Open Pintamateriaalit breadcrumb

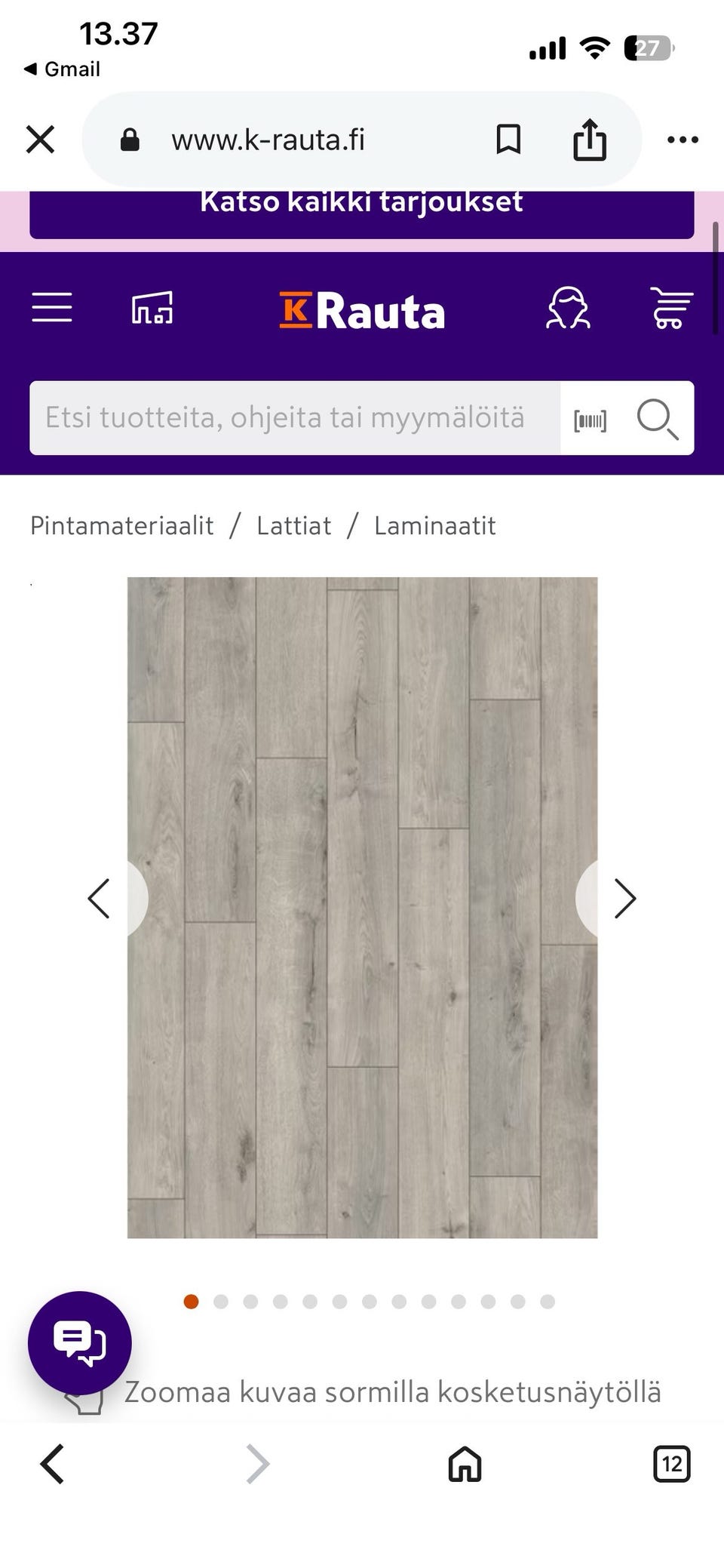click(122, 526)
